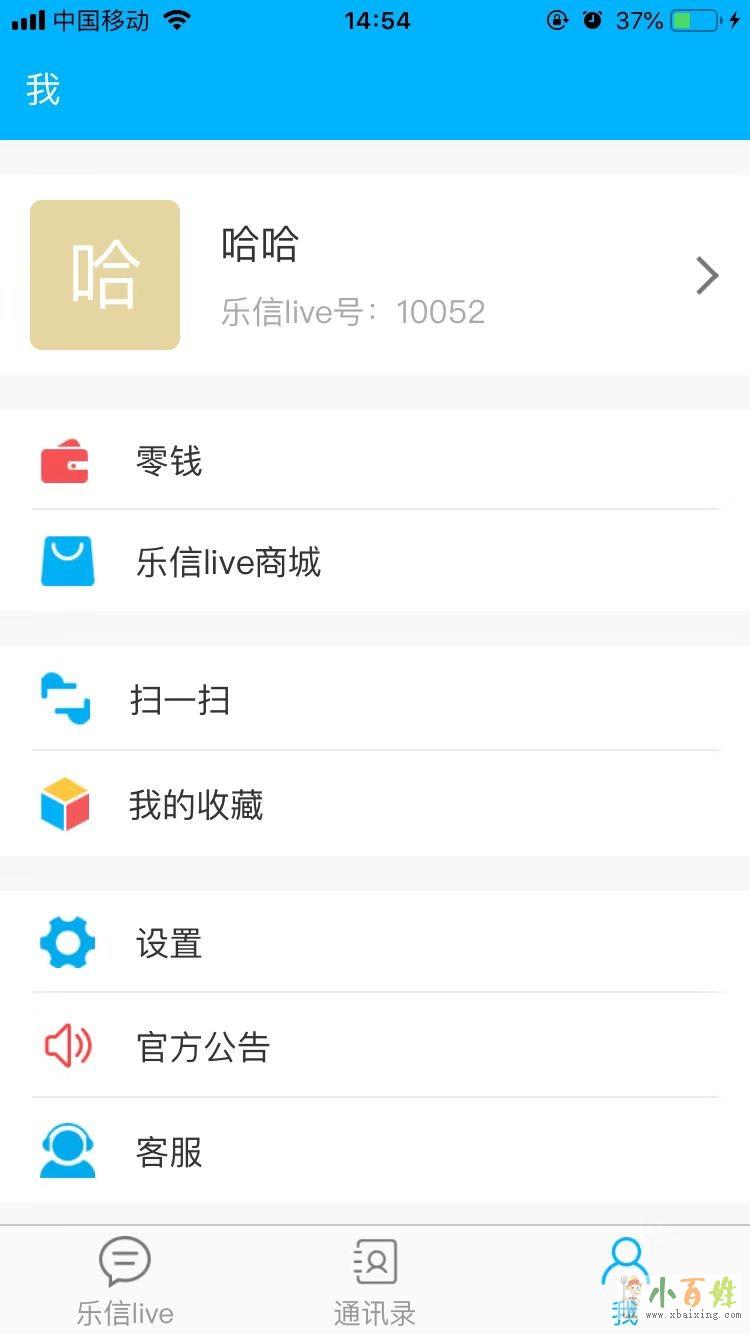Switch to the 通讯录 contacts tab
Screen dimensions: 750x1334
coord(375,1281)
